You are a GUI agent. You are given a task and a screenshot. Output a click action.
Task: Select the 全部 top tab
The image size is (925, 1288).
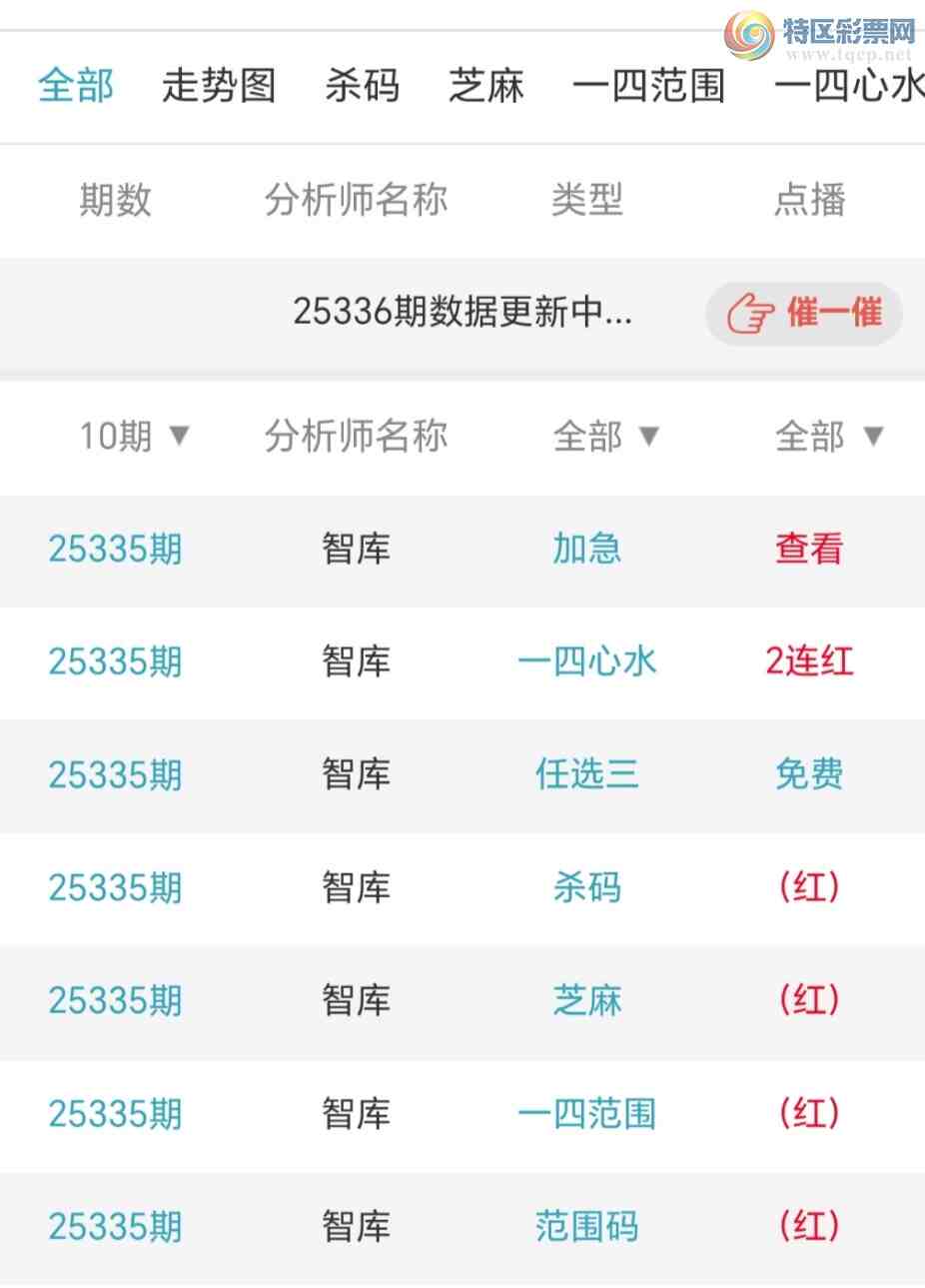pyautogui.click(x=76, y=86)
